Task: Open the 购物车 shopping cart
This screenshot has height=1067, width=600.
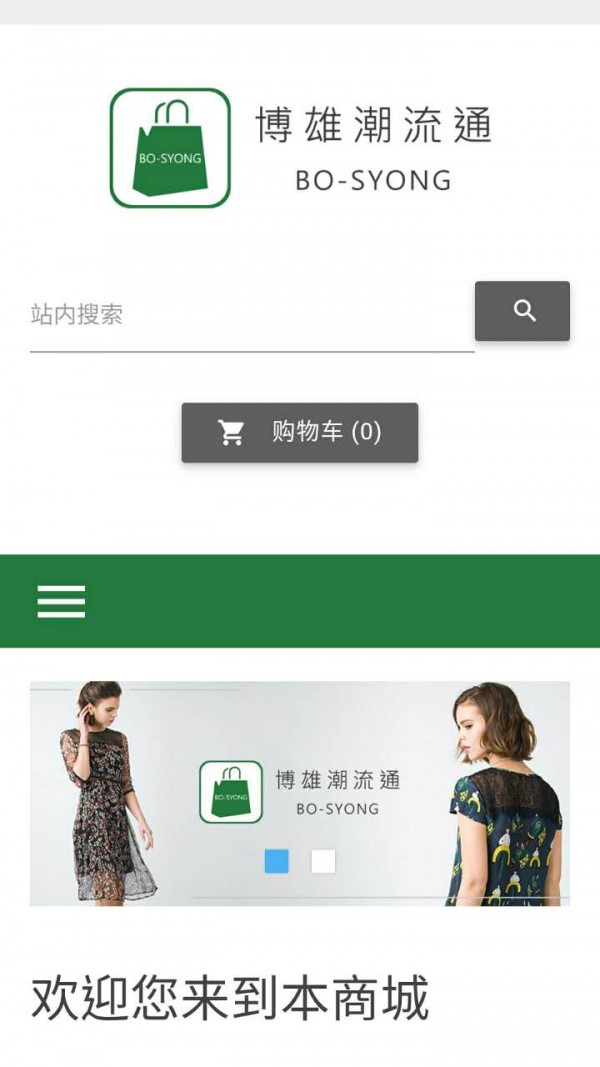Action: coord(299,432)
